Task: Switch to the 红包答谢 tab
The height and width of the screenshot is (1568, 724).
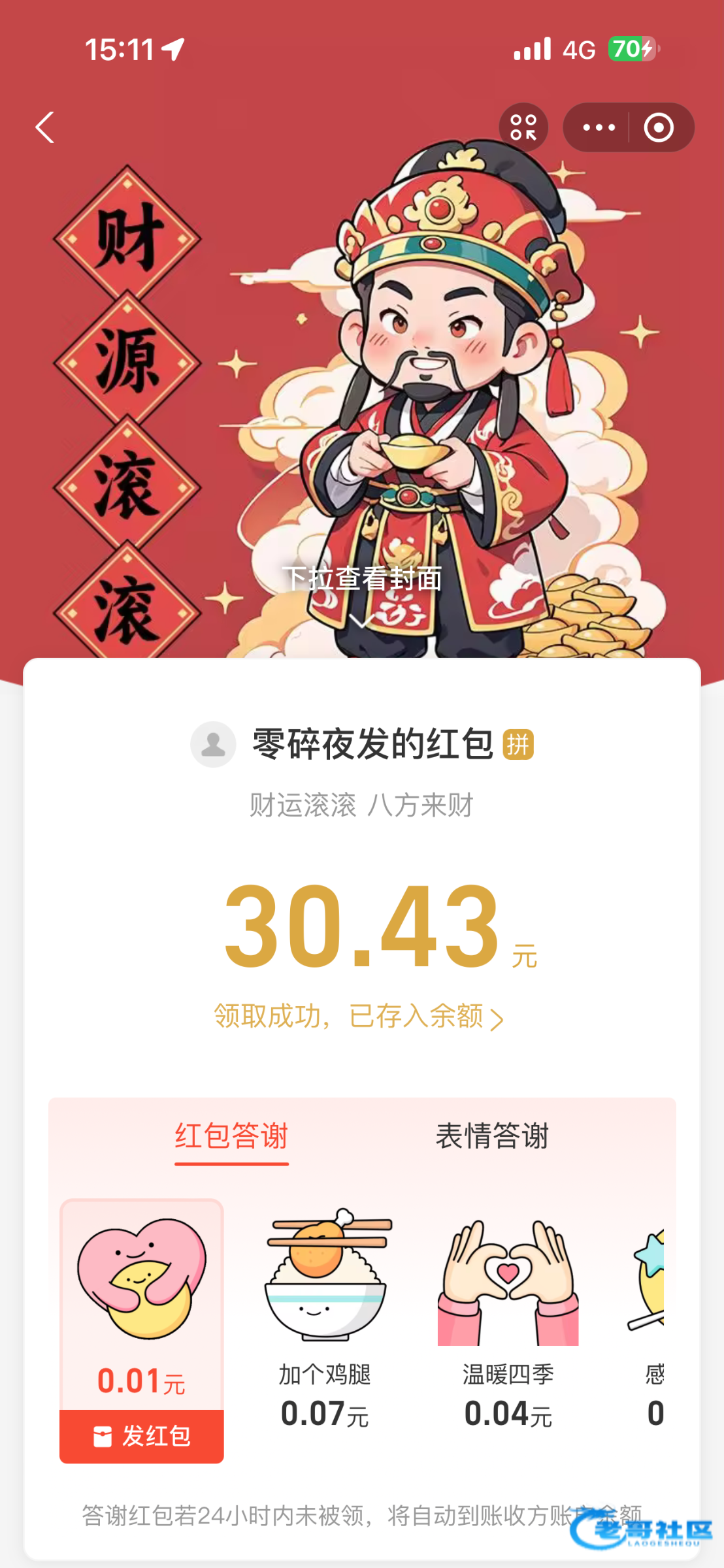Action: click(231, 1137)
